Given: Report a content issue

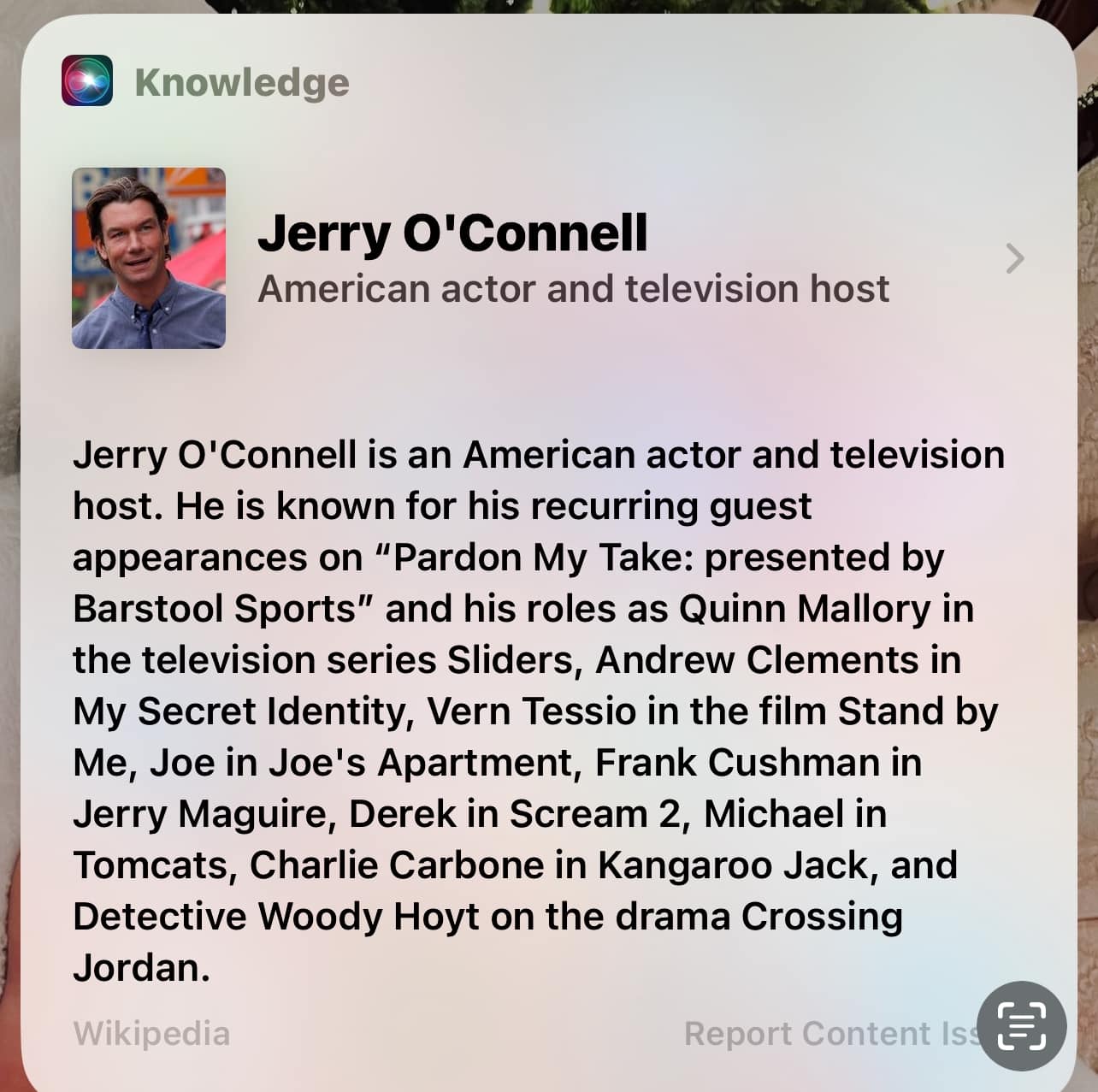Looking at the screenshot, I should click(828, 1033).
